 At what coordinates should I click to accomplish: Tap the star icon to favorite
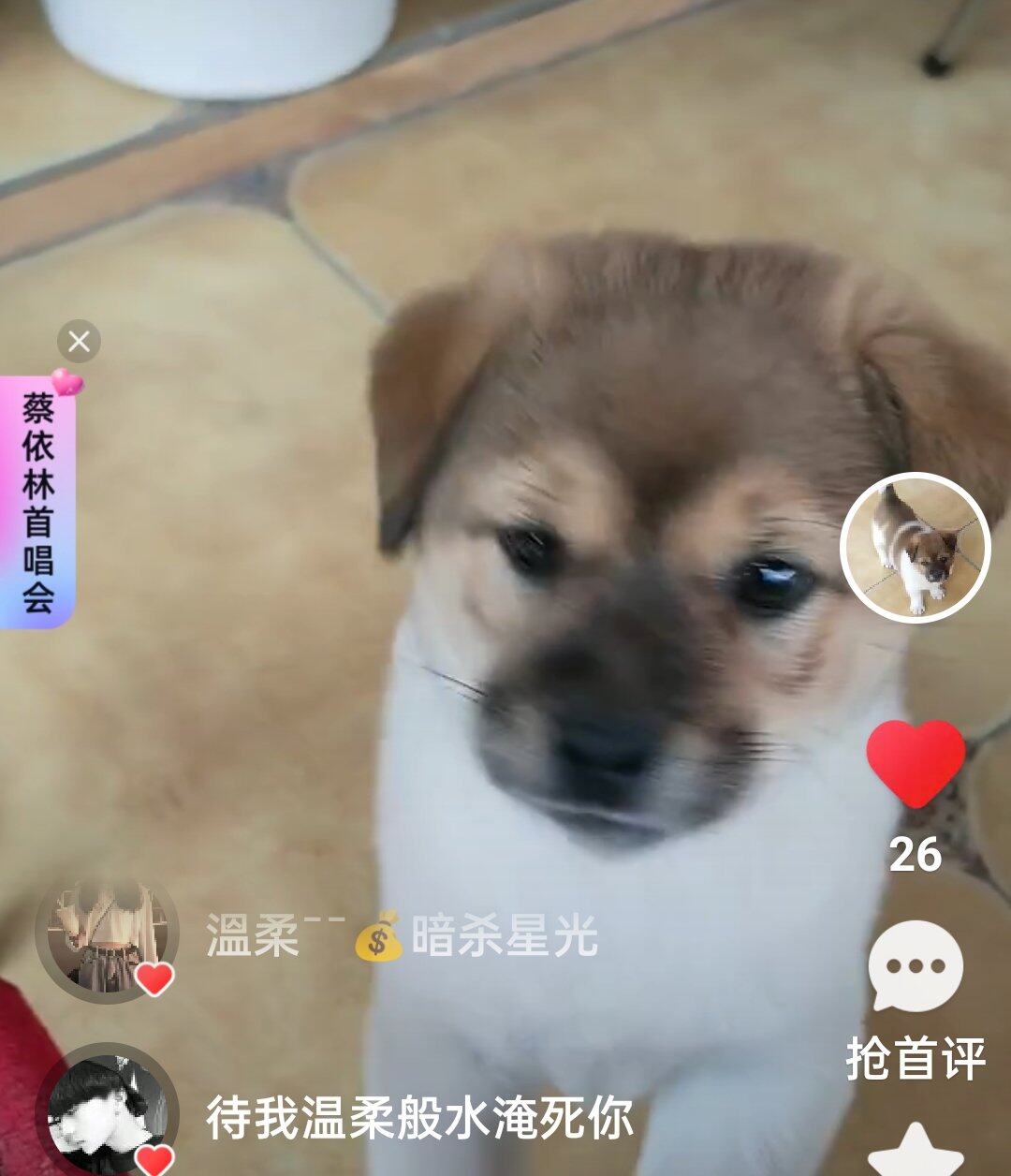[915, 1154]
